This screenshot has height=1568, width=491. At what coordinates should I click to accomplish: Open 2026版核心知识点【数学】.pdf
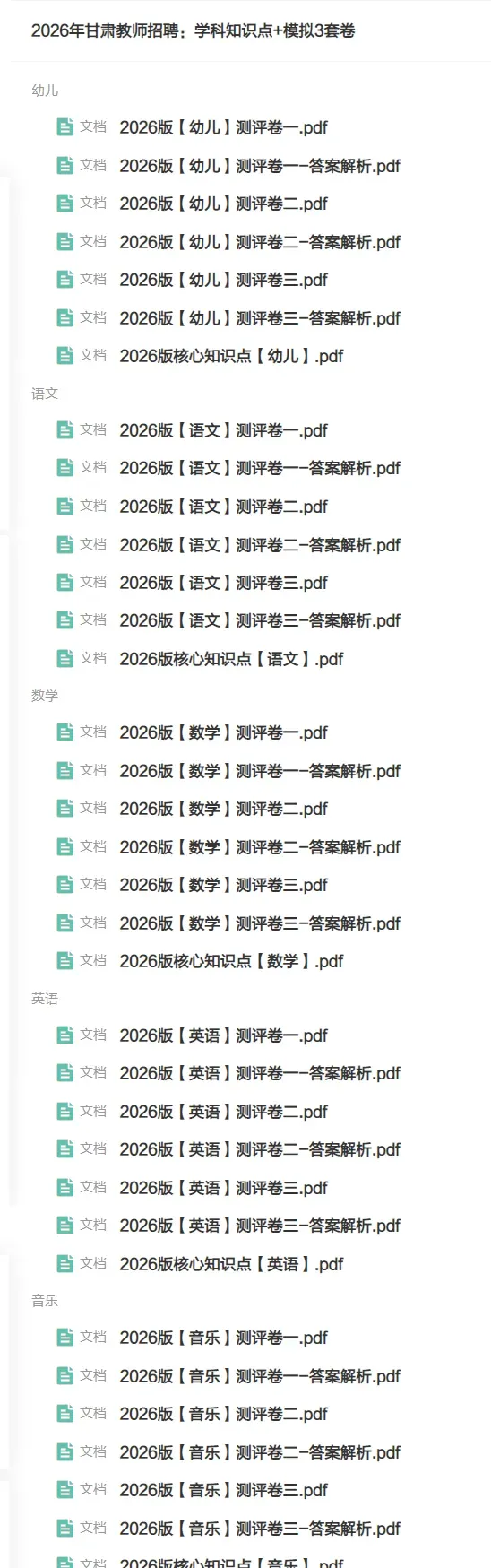[x=231, y=961]
